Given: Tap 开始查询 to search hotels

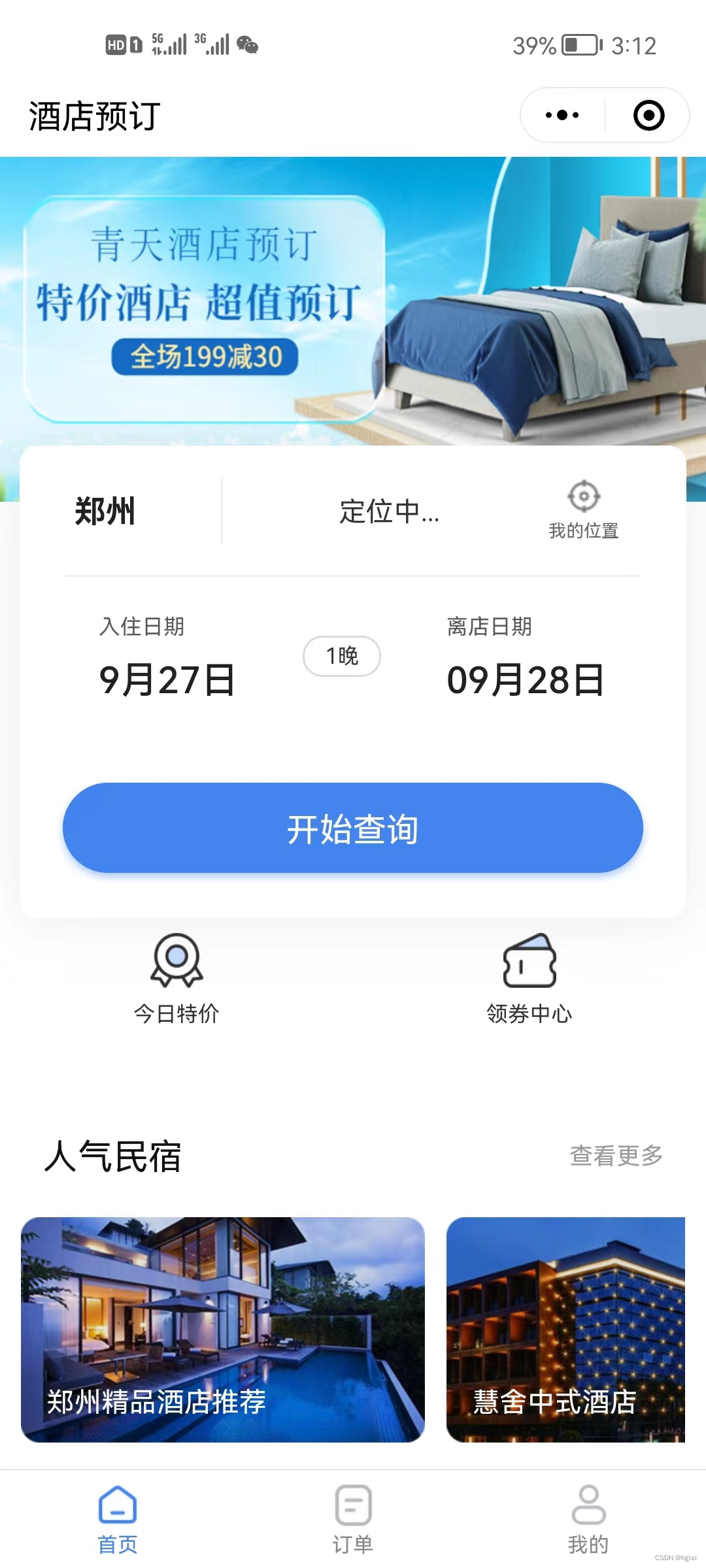Looking at the screenshot, I should click(x=353, y=828).
